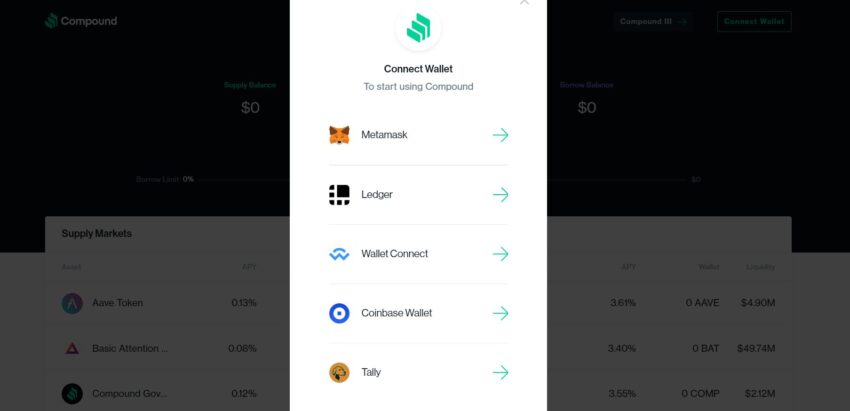Select Metamask wallet option
Image resolution: width=850 pixels, height=411 pixels.
tap(418, 135)
